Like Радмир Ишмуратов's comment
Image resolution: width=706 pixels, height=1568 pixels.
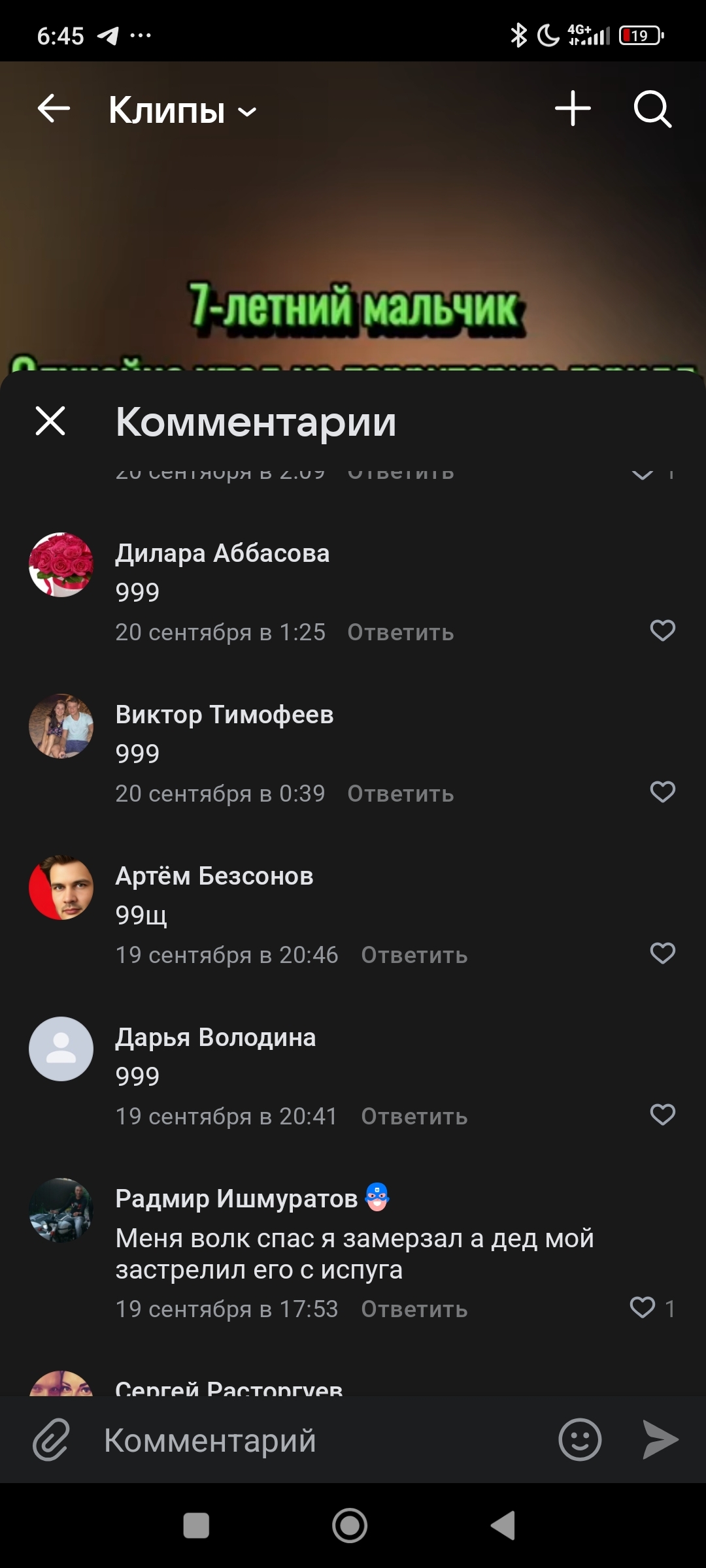click(643, 1308)
